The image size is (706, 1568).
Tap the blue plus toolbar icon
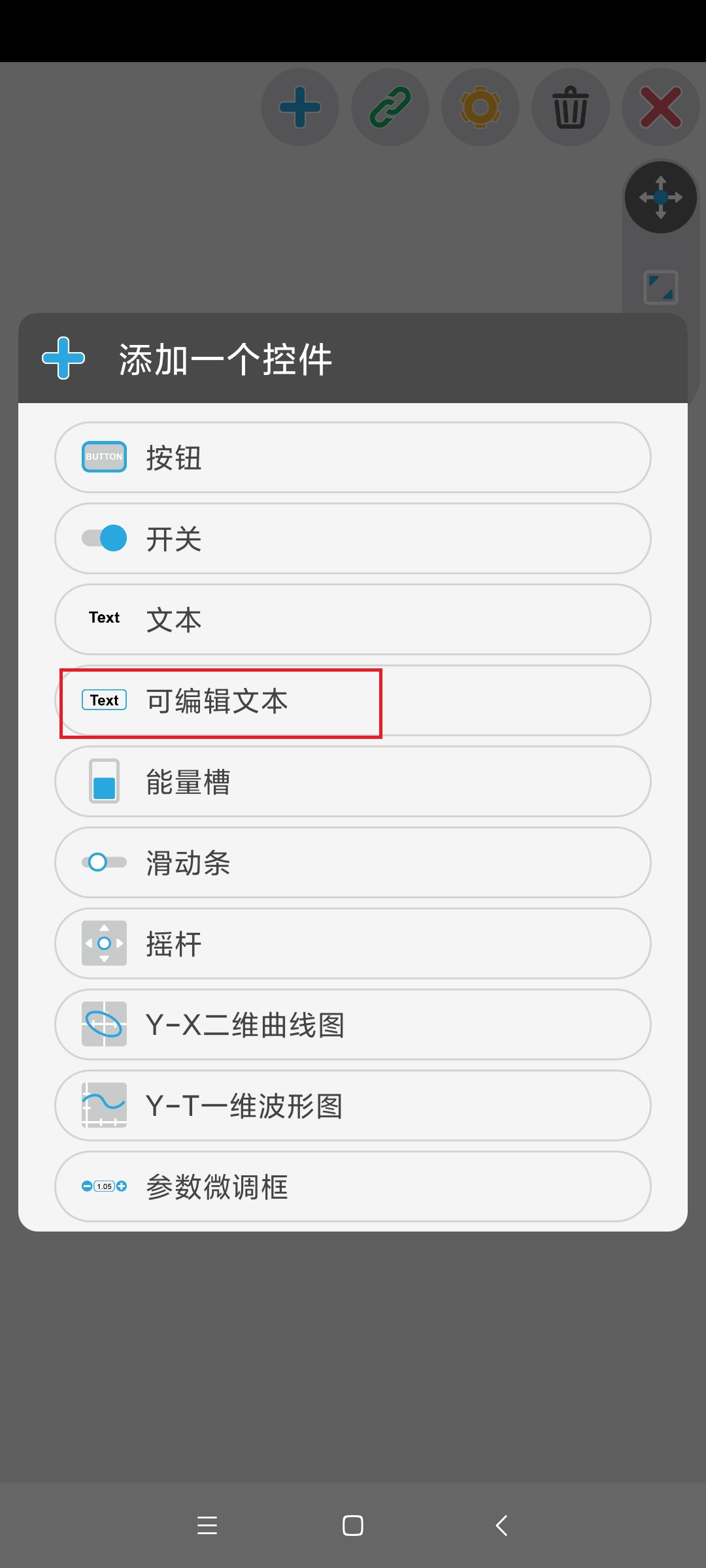(x=300, y=107)
